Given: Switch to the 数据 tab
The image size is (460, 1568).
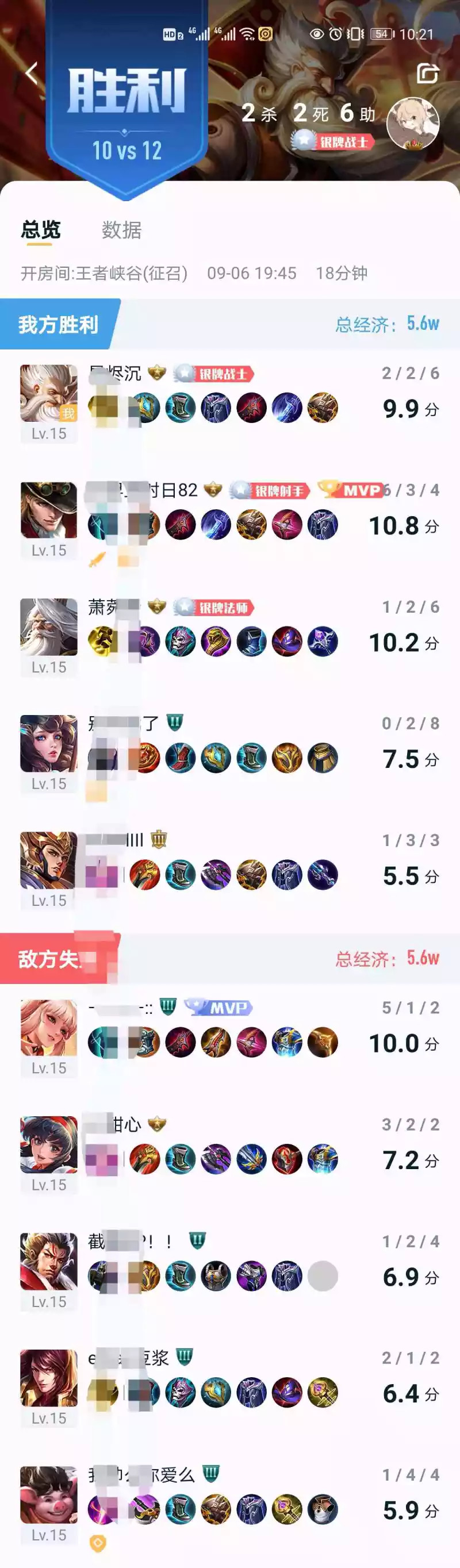Looking at the screenshot, I should click(x=121, y=230).
